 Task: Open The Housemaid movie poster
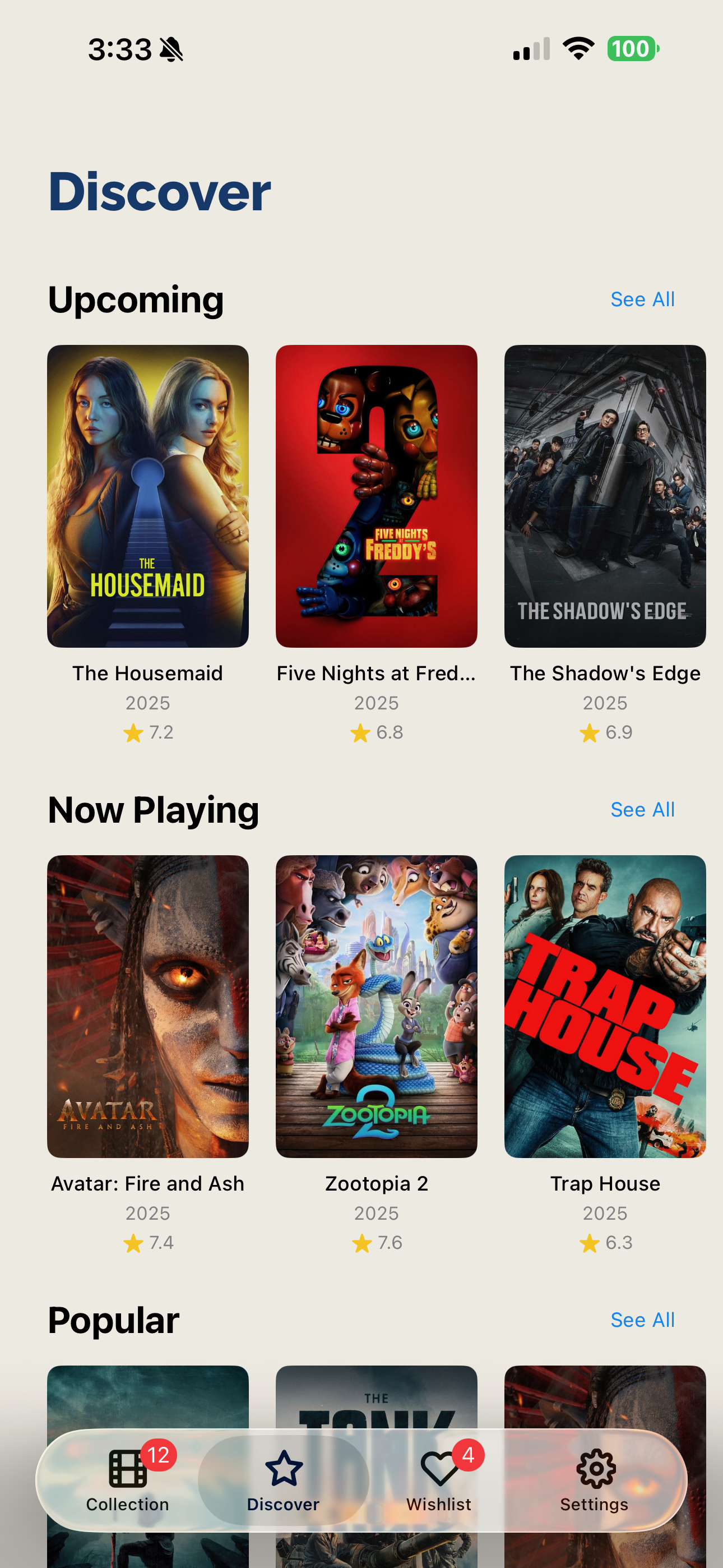pyautogui.click(x=148, y=495)
